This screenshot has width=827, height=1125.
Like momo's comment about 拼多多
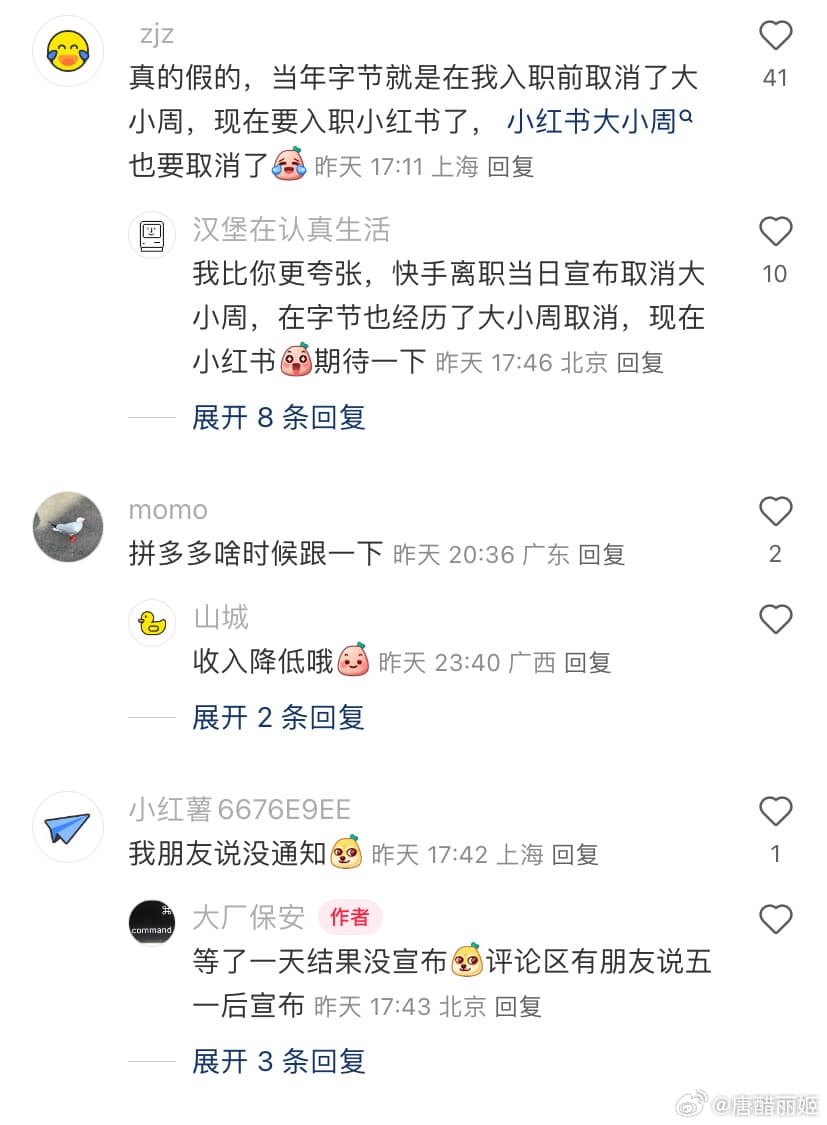775,512
